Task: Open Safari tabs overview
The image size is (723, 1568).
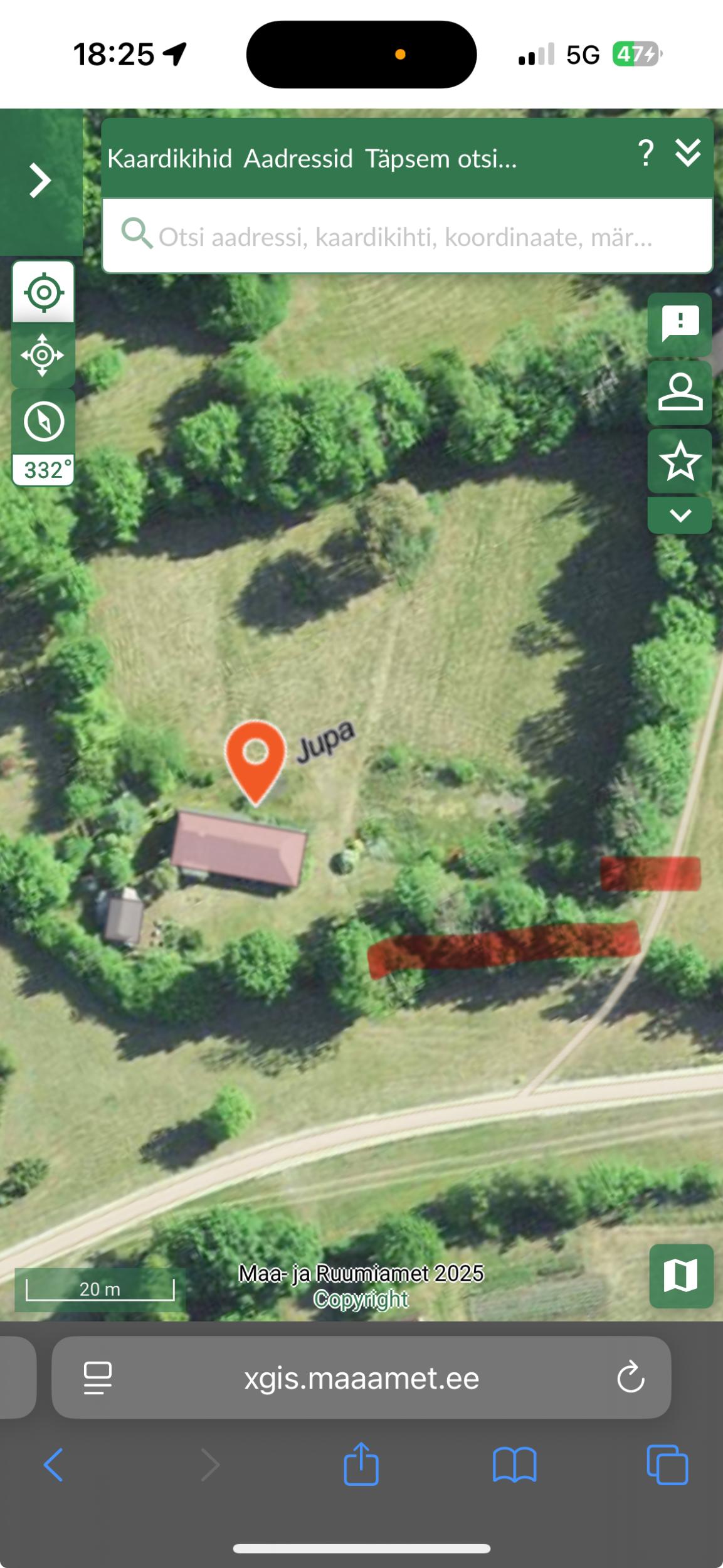Action: 667,1465
